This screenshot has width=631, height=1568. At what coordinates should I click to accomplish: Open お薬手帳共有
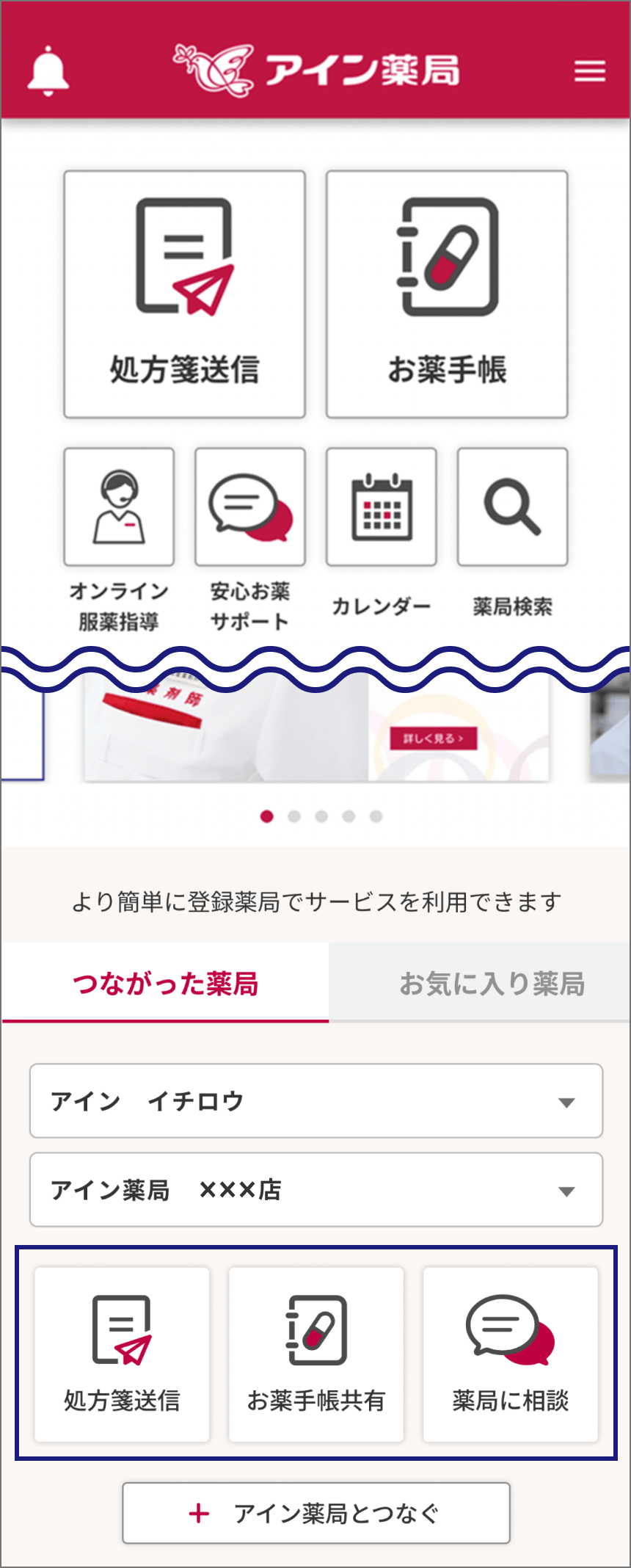click(316, 1354)
